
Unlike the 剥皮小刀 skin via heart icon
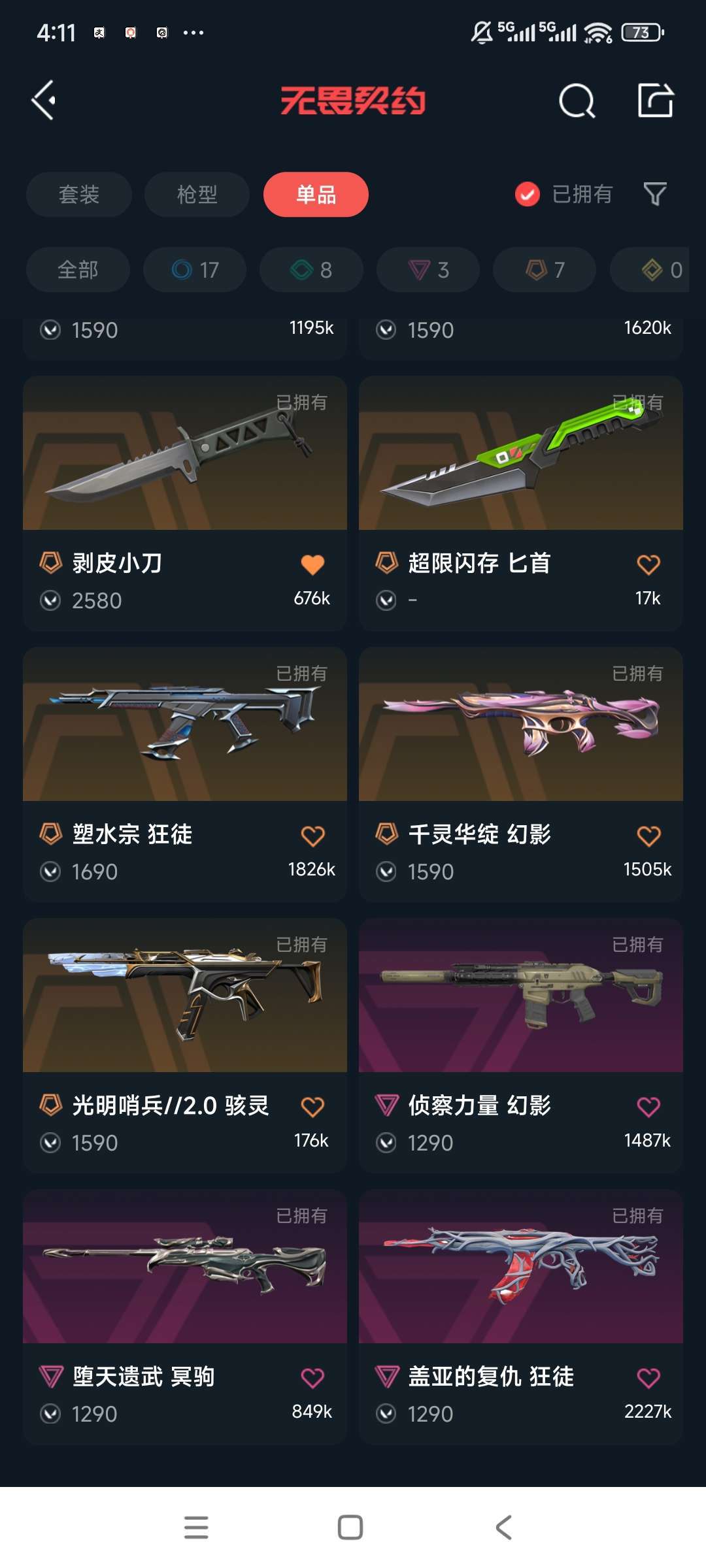tap(312, 564)
